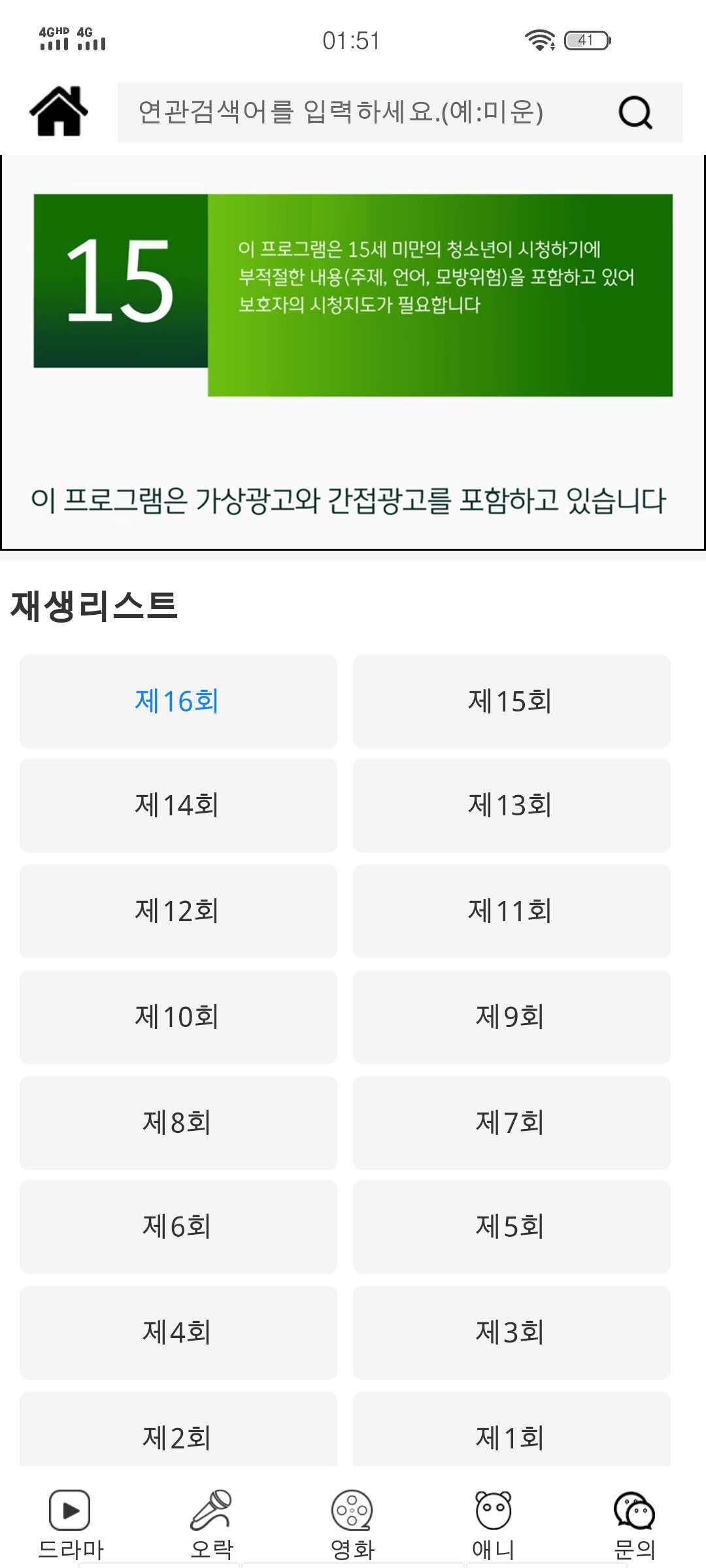Select episode 제11회
The height and width of the screenshot is (1568, 706).
512,911
